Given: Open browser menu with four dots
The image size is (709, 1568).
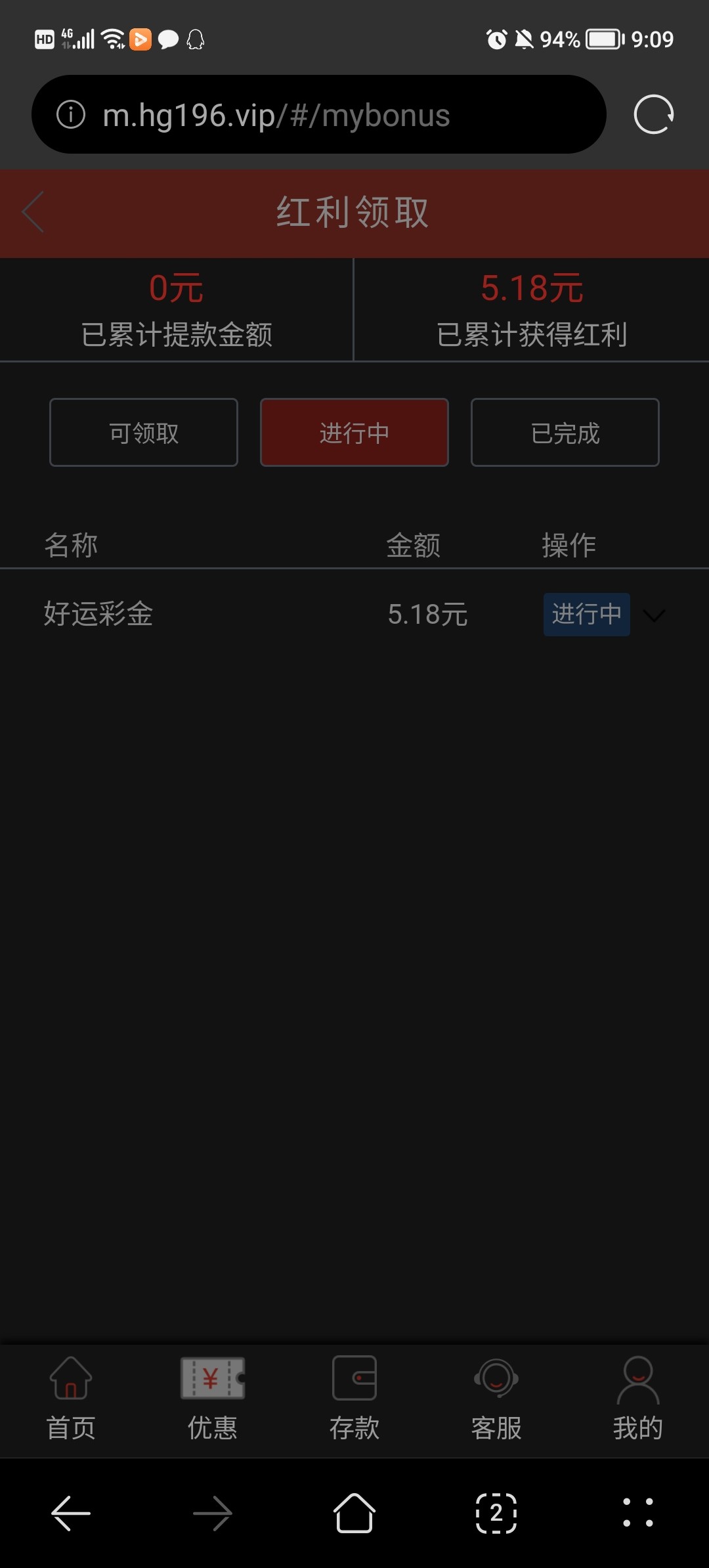Looking at the screenshot, I should pyautogui.click(x=637, y=1513).
